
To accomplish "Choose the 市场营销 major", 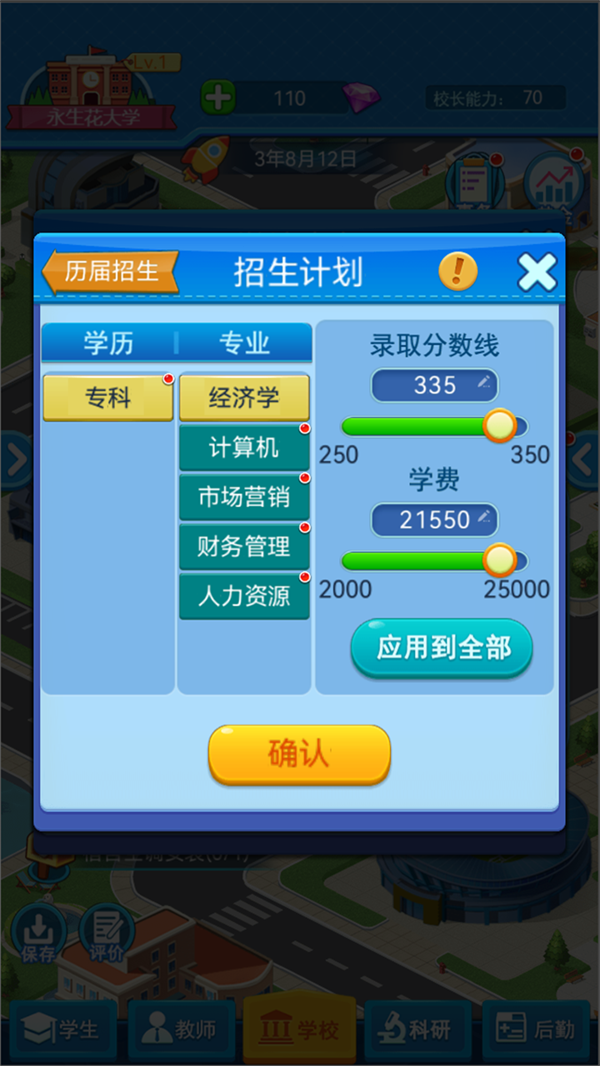I will pyautogui.click(x=244, y=497).
